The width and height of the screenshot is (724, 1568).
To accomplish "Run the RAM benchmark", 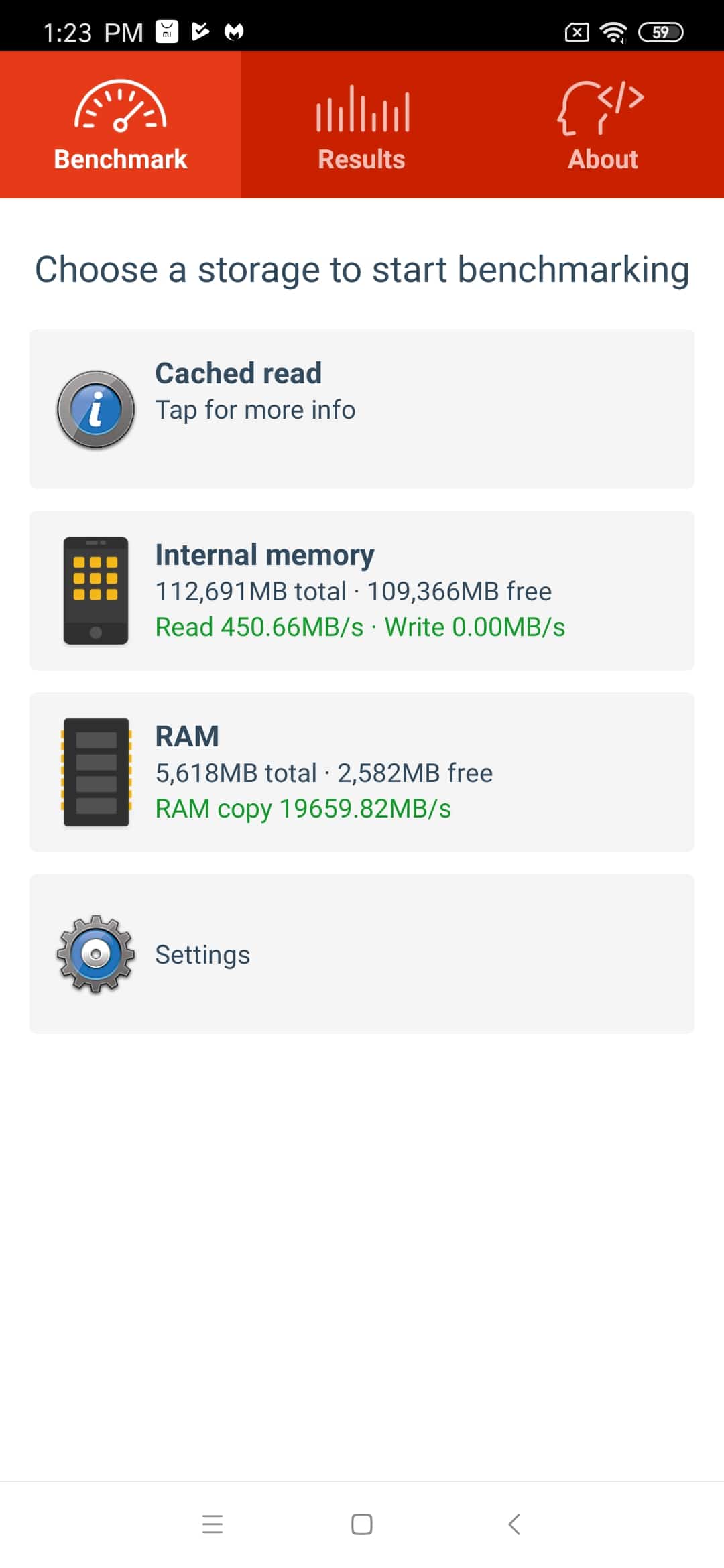I will (362, 772).
